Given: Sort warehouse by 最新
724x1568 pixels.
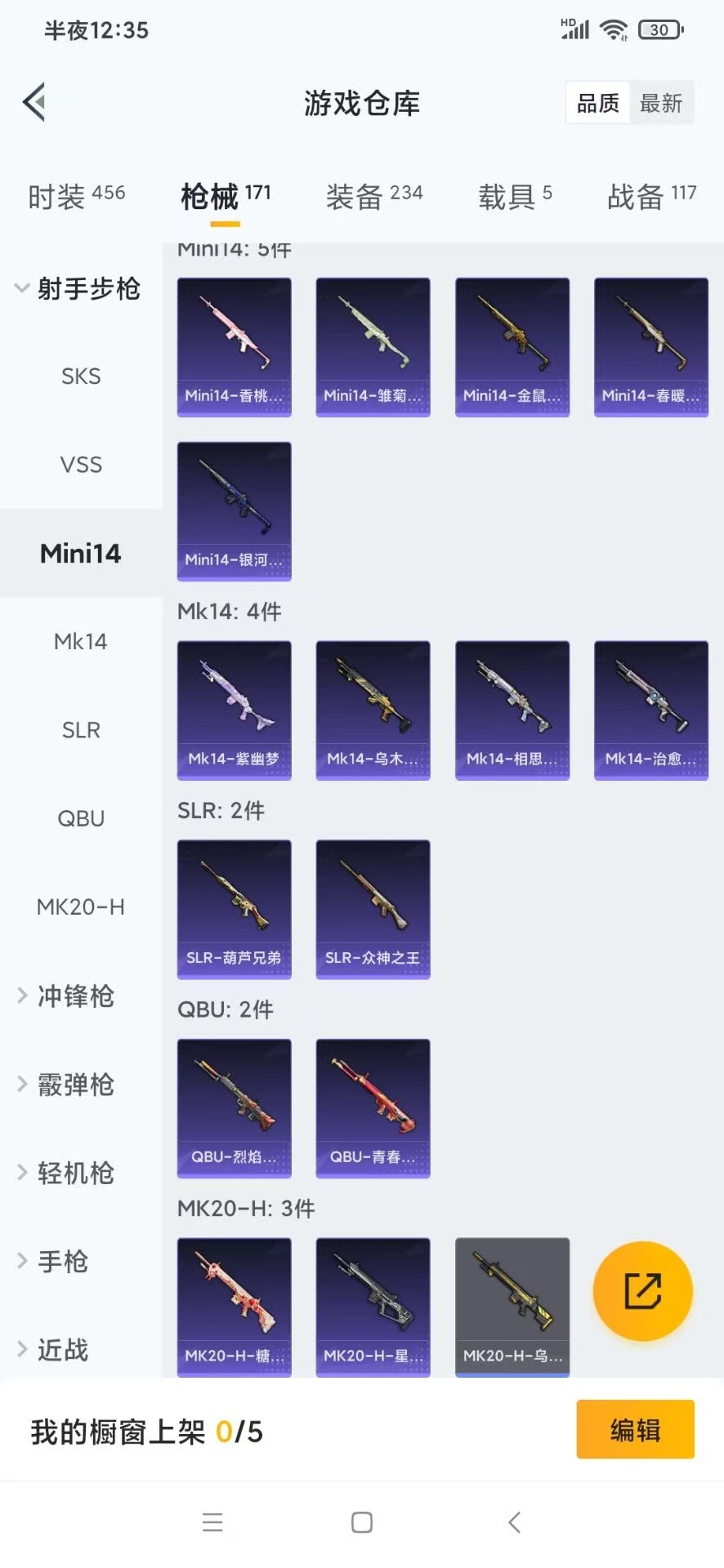Looking at the screenshot, I should point(660,103).
